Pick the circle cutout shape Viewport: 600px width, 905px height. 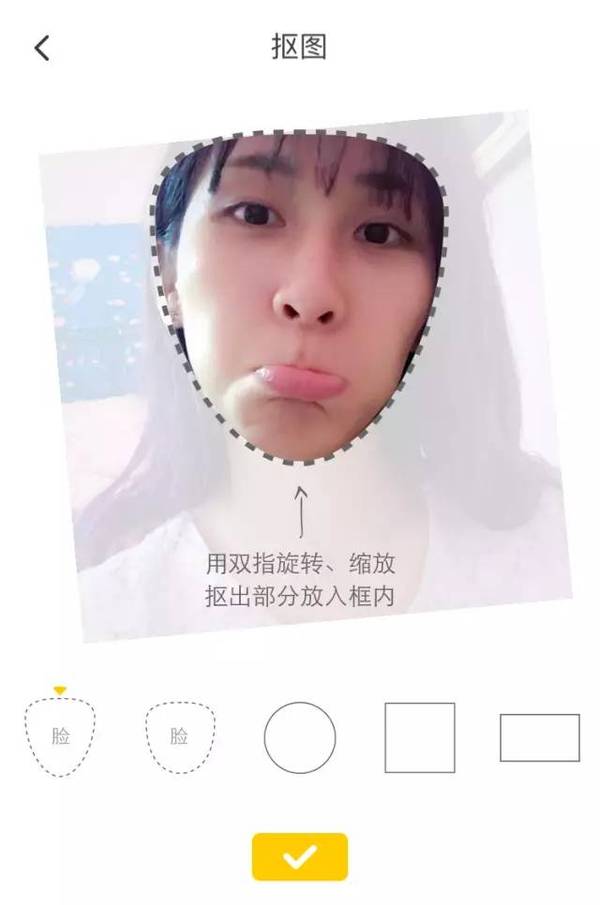click(x=299, y=738)
